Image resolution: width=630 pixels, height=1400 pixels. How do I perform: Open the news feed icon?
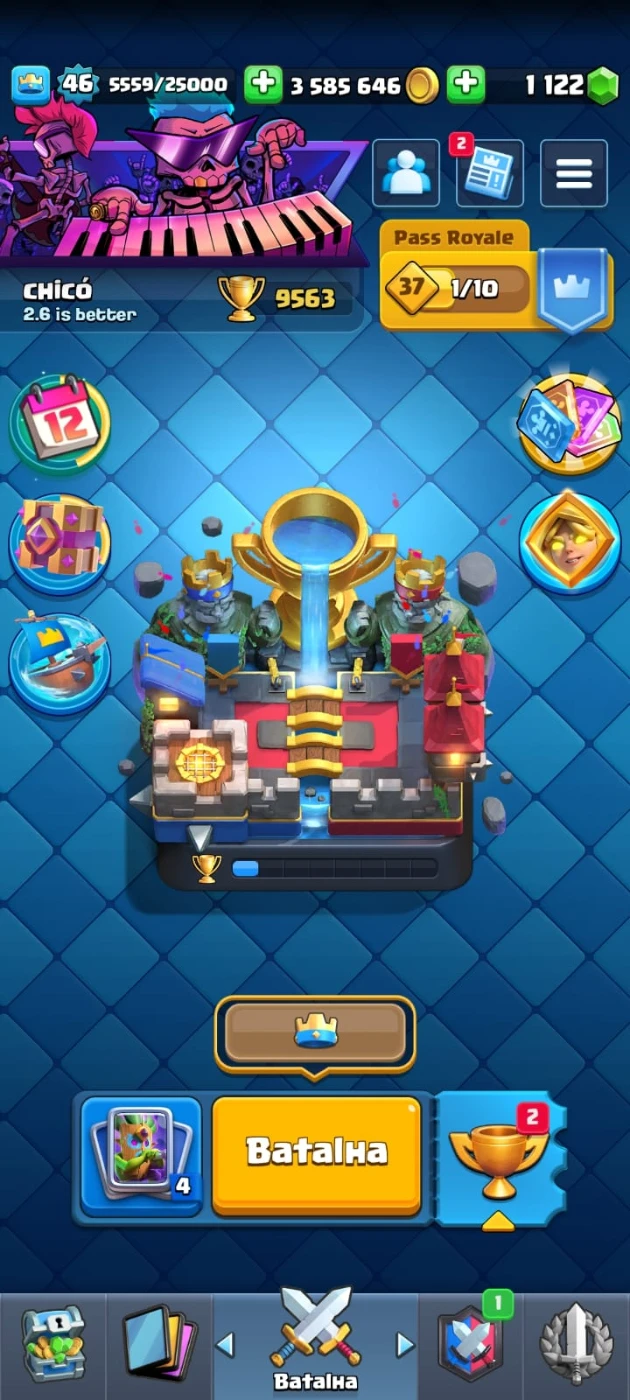490,173
